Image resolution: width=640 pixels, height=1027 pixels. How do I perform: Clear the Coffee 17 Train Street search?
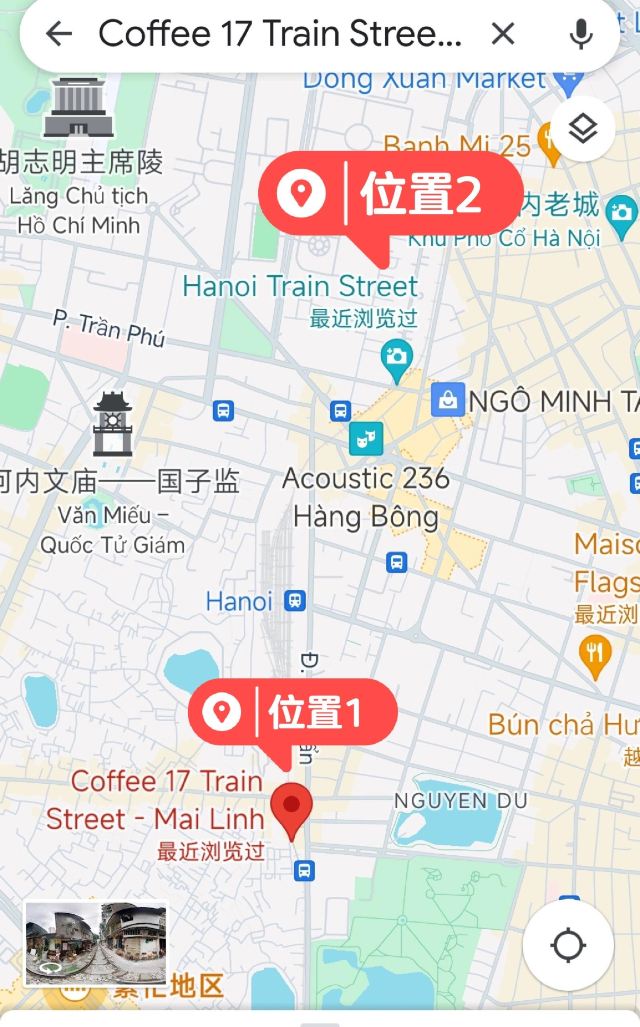(x=502, y=33)
